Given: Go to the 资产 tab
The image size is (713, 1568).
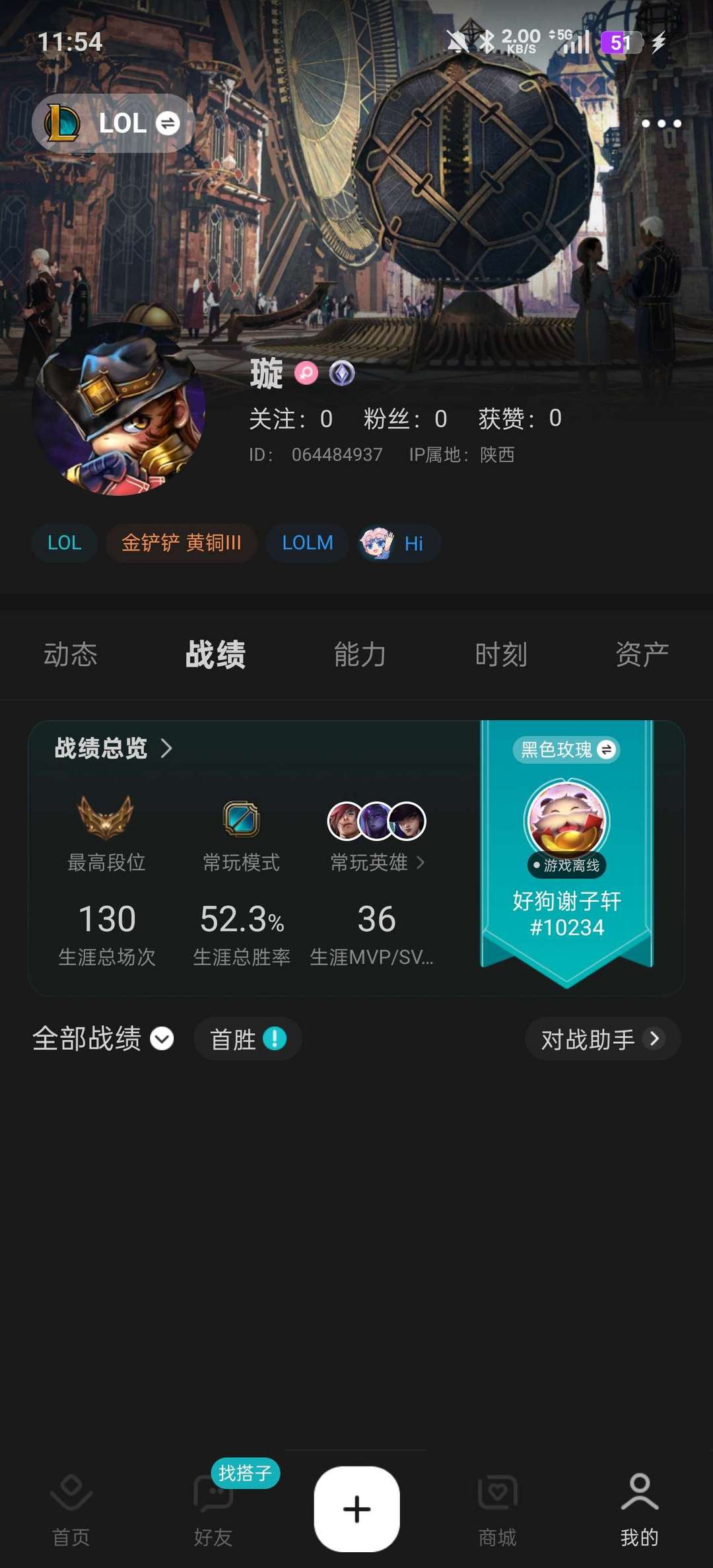Looking at the screenshot, I should (642, 655).
